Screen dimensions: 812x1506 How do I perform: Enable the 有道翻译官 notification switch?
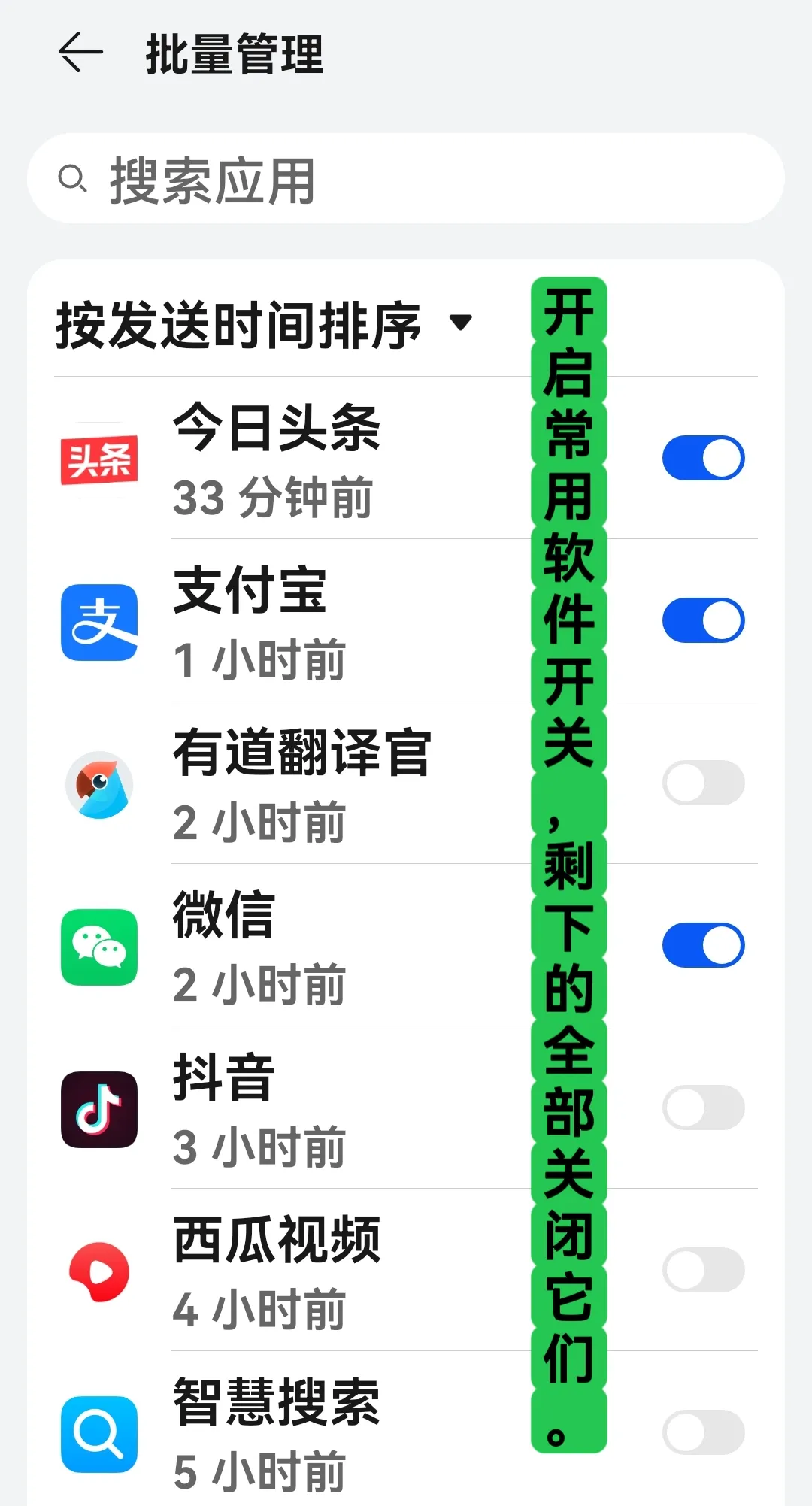click(703, 783)
